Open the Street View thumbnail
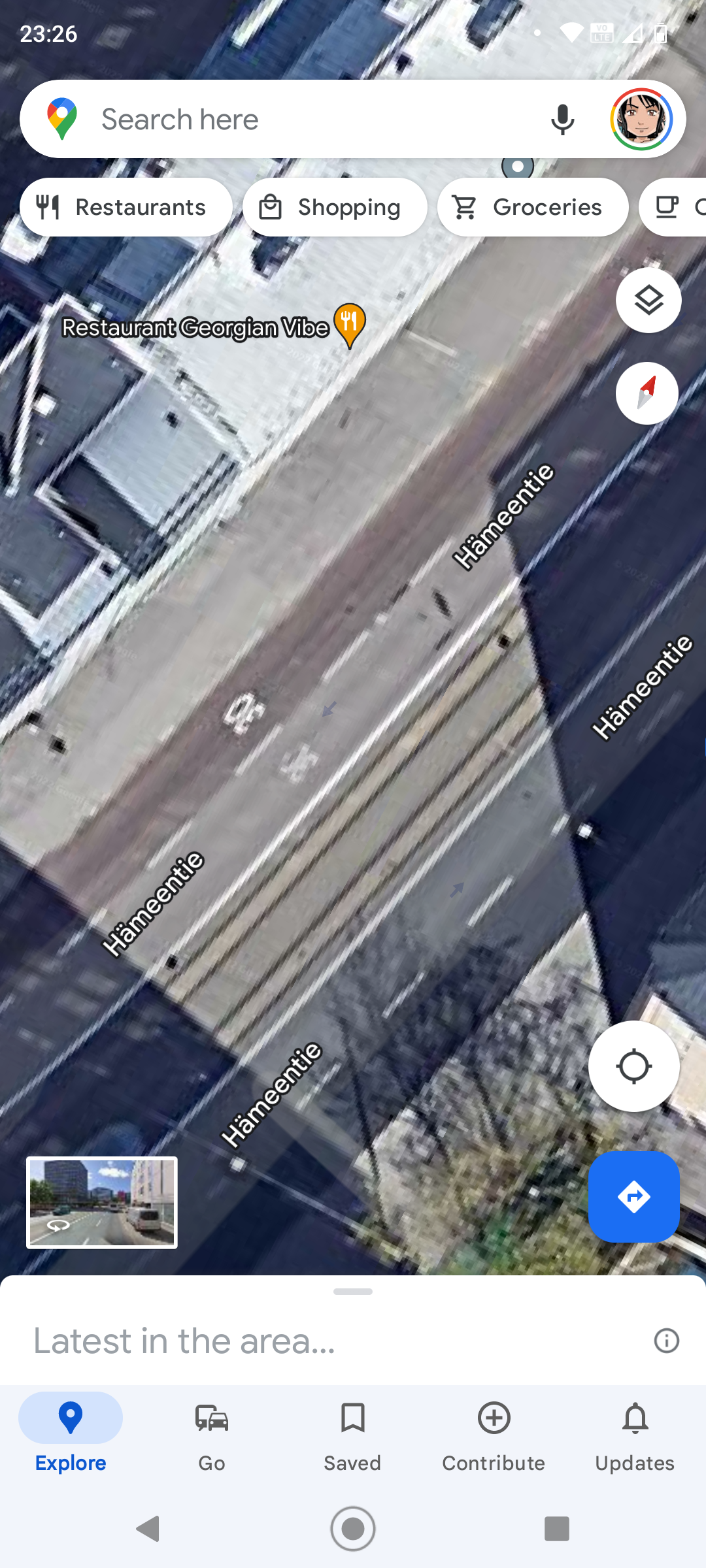The image size is (706, 1568). [102, 1203]
